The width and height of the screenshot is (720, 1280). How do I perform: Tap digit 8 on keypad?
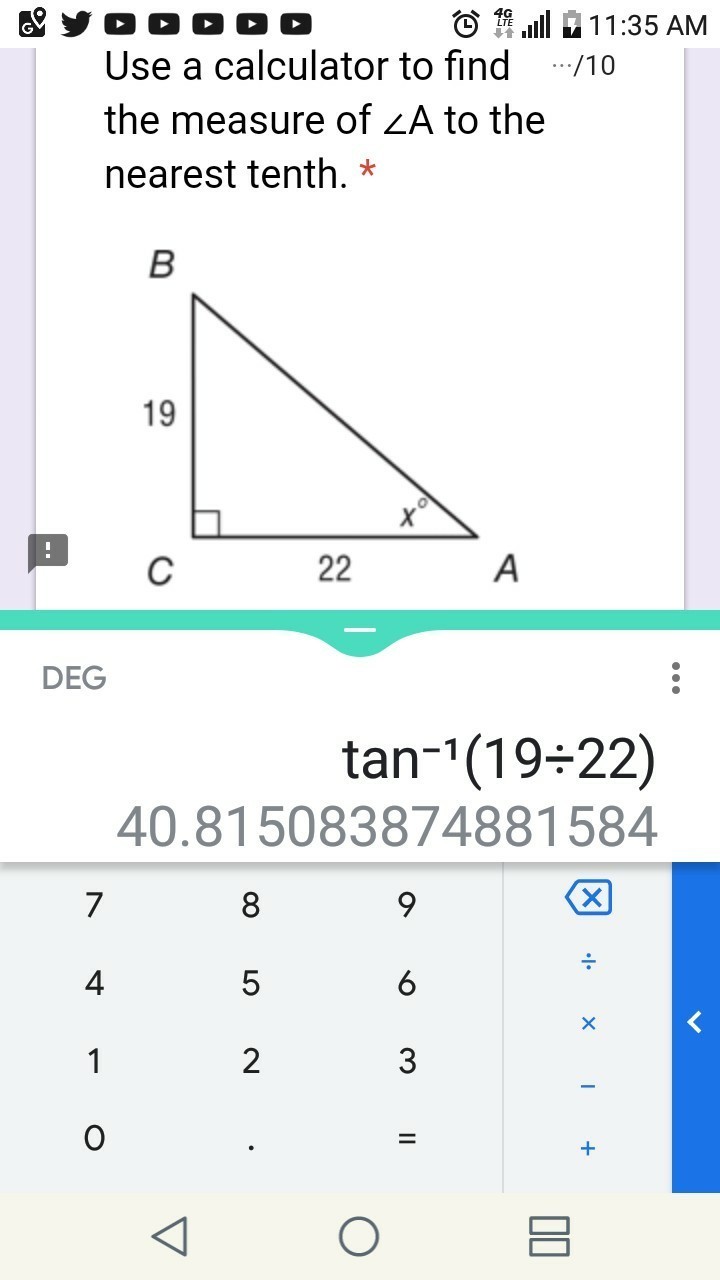(x=250, y=905)
